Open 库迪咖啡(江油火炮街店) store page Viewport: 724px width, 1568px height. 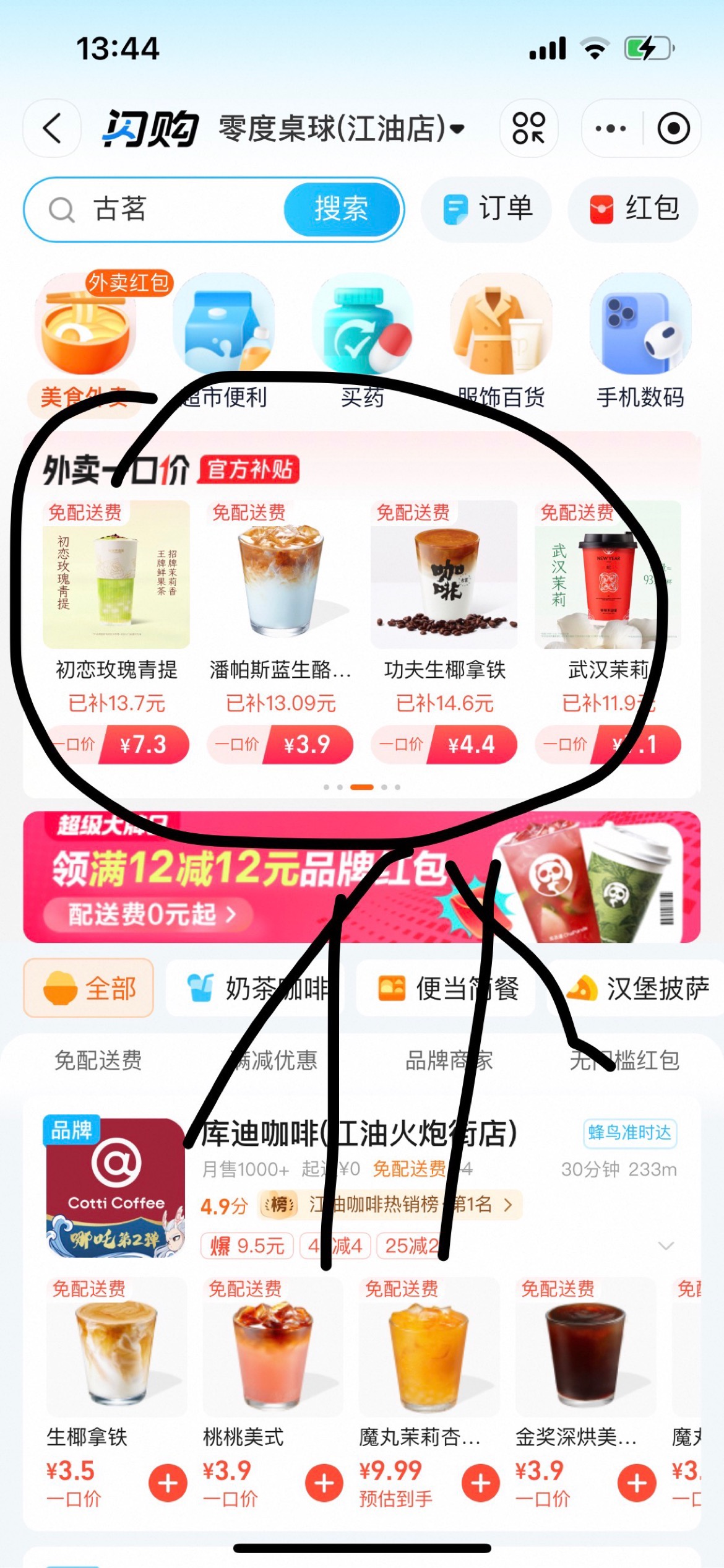tap(359, 1133)
